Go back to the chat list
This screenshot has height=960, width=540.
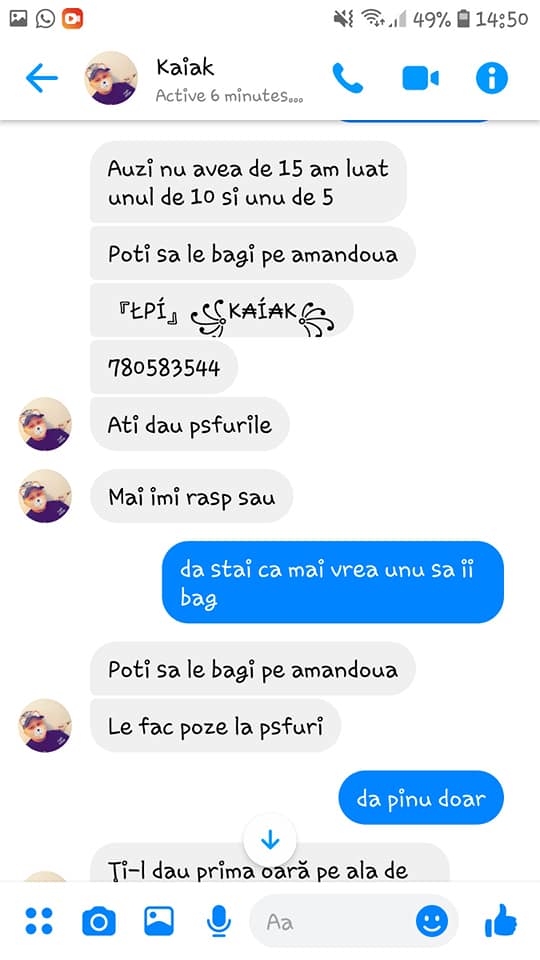coord(42,78)
